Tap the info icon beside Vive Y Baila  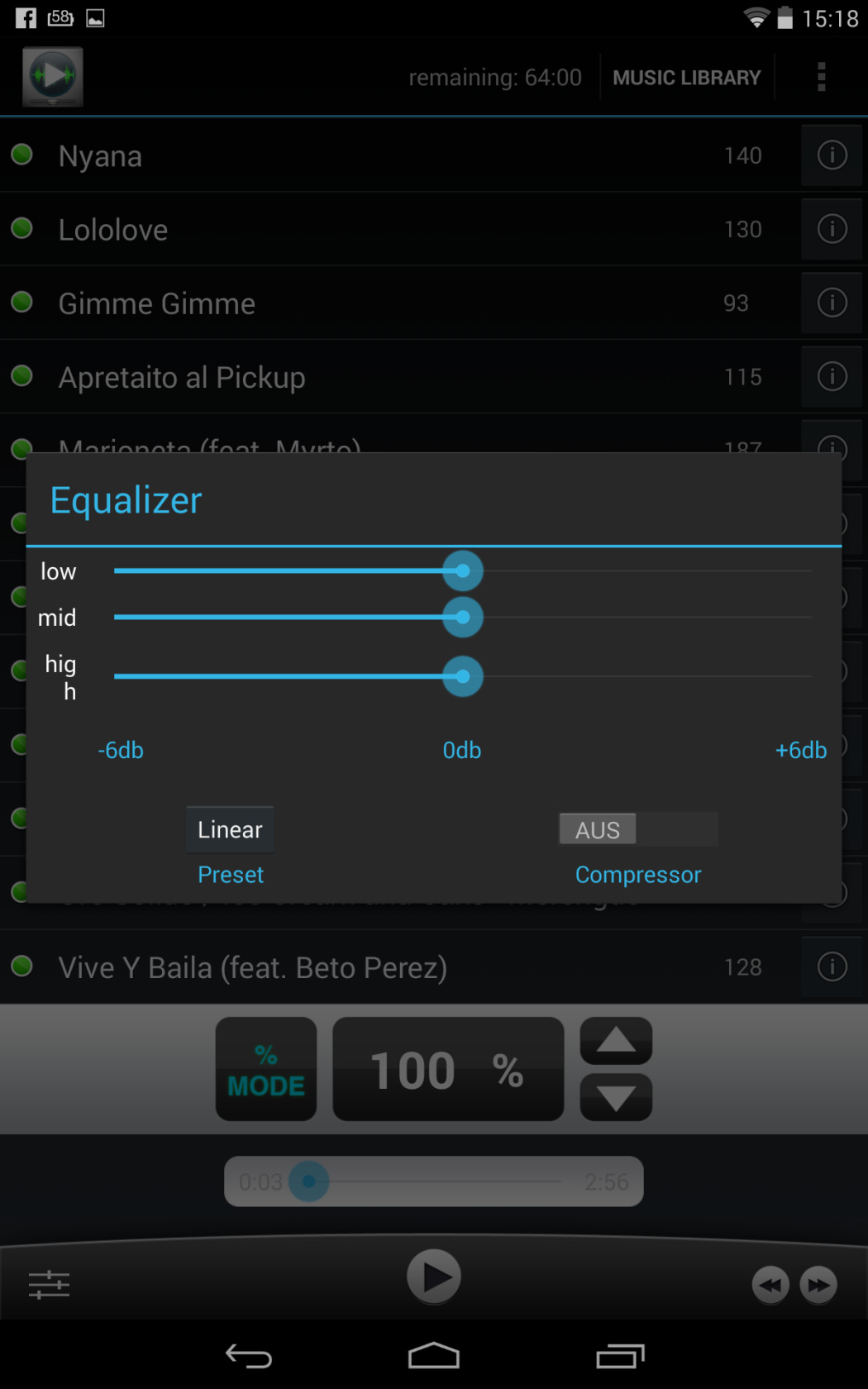pos(832,967)
